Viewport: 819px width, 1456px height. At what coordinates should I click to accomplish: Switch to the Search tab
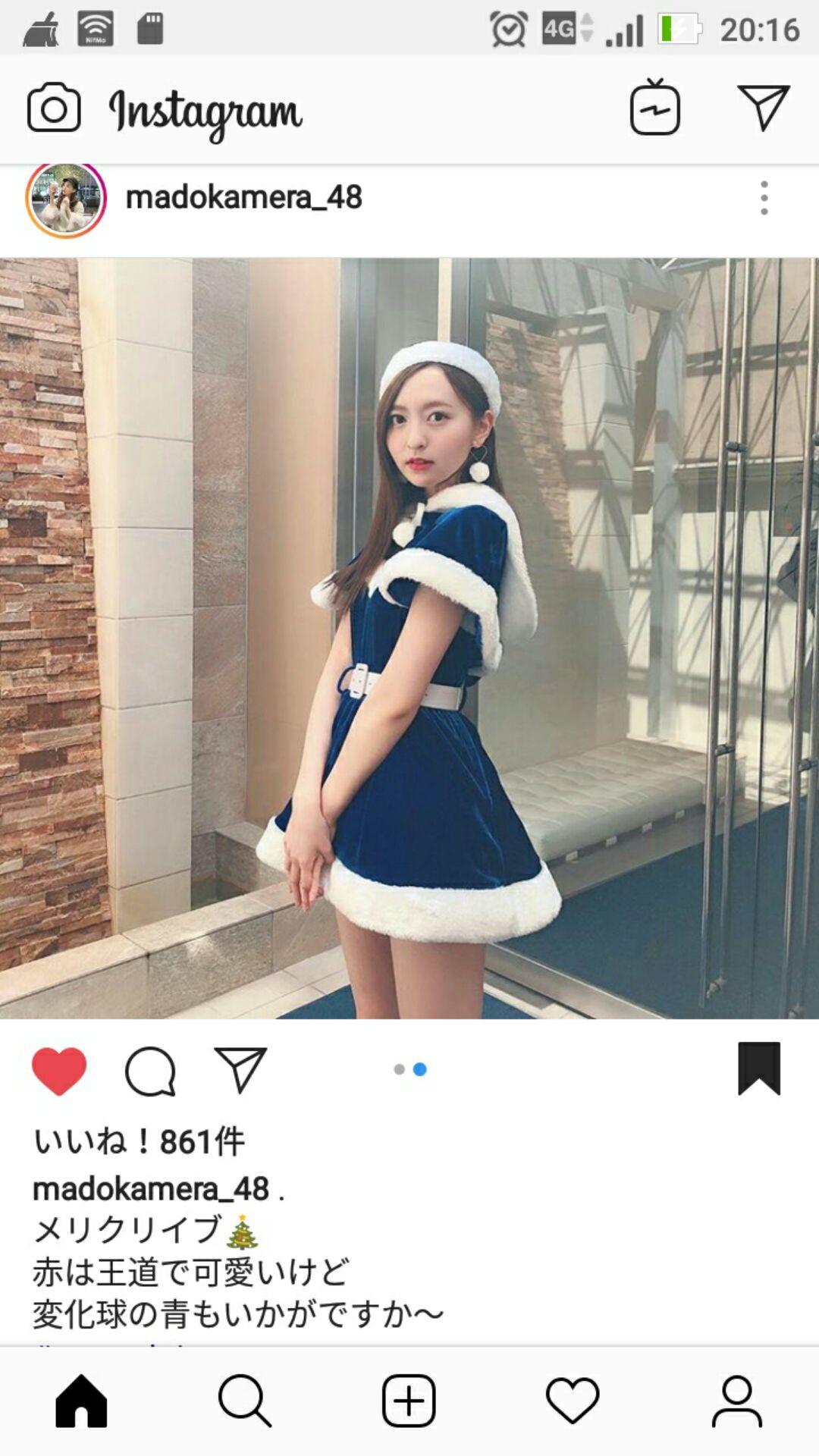(245, 1401)
